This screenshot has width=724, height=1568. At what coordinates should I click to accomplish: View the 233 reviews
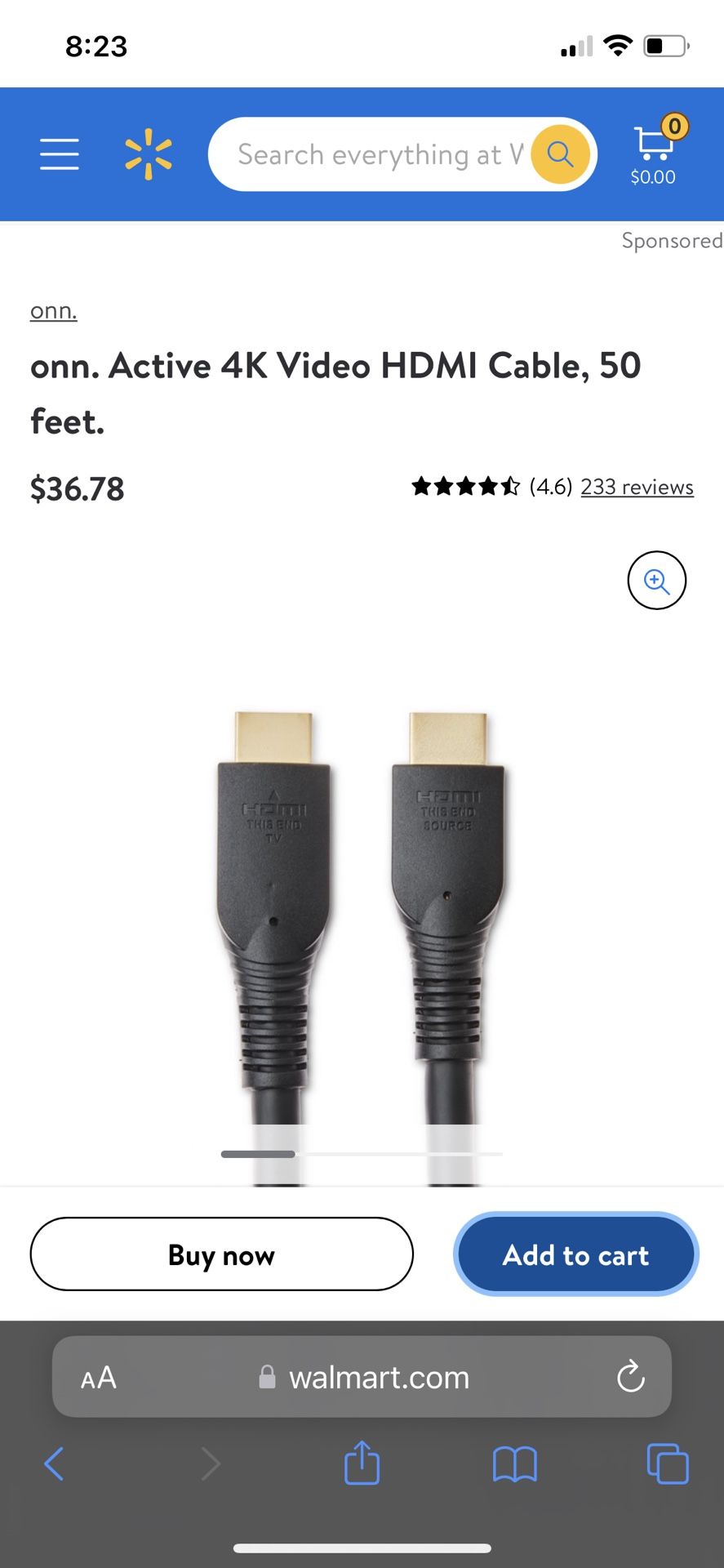637,488
